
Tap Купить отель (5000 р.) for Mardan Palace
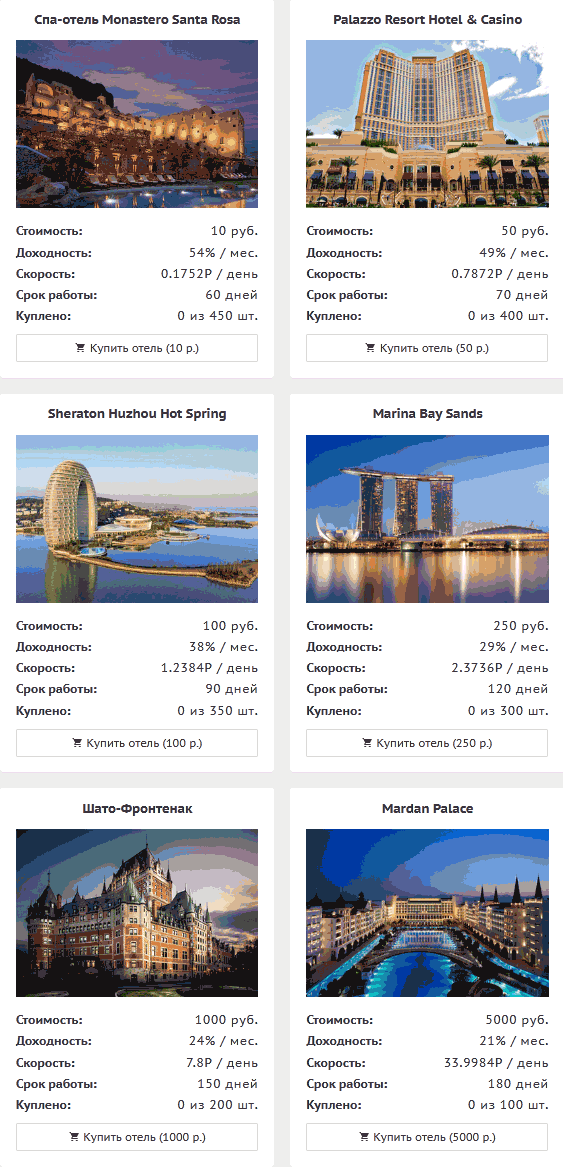(427, 1137)
